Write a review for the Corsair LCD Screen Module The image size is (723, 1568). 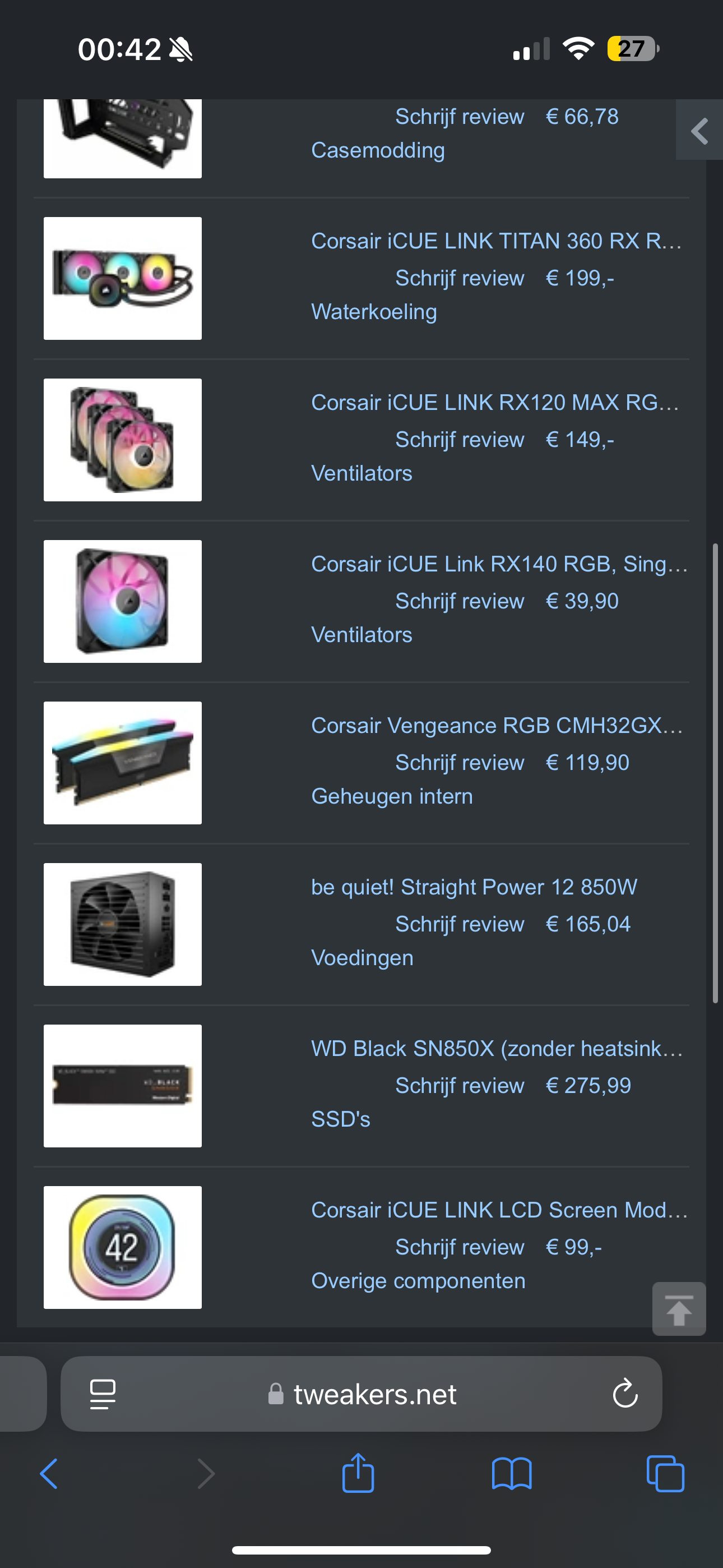(x=460, y=1247)
